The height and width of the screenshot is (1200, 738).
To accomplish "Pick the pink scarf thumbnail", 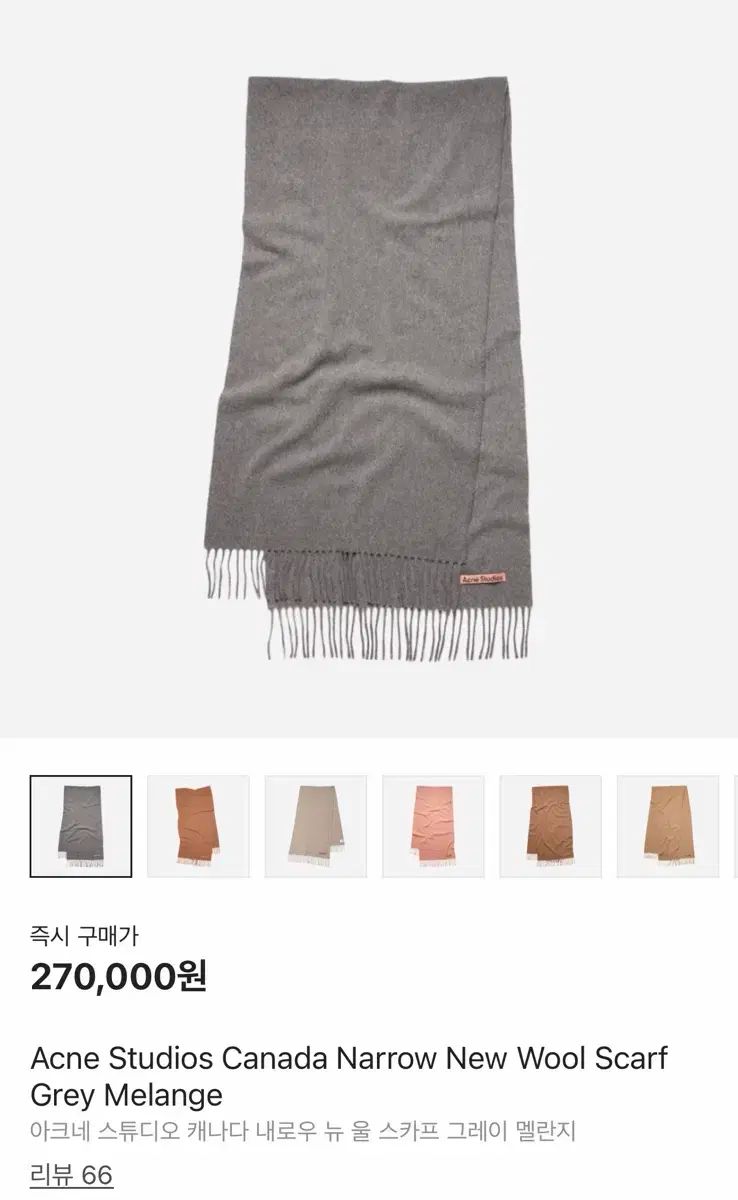I will (x=433, y=826).
